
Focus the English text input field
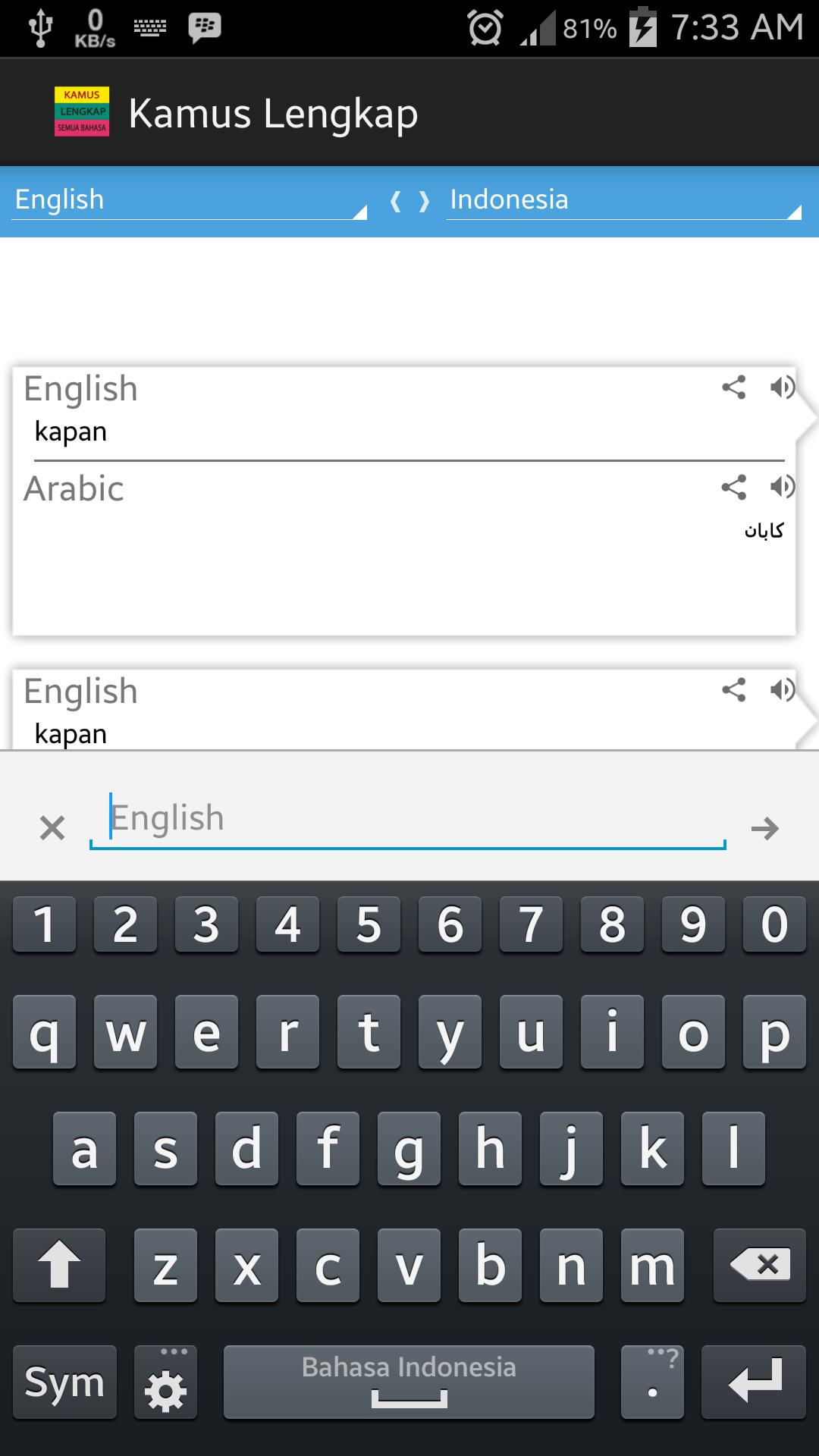(408, 819)
